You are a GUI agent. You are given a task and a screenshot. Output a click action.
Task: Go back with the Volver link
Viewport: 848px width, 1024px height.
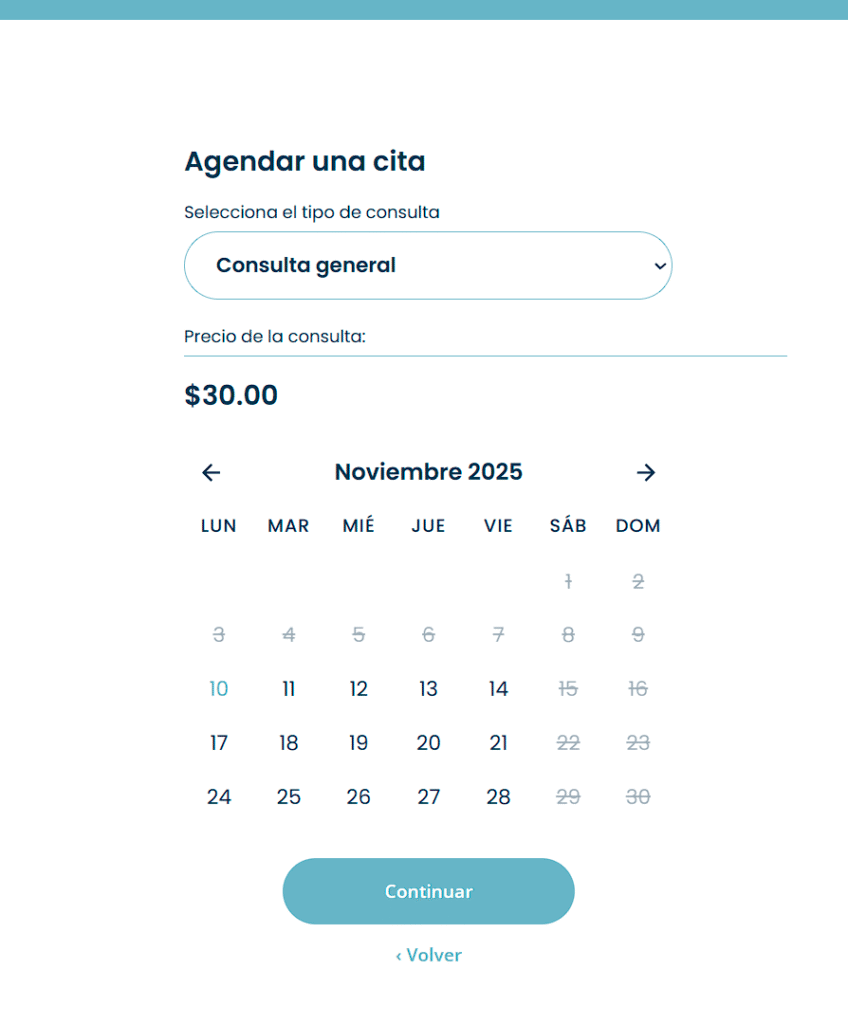(x=428, y=955)
